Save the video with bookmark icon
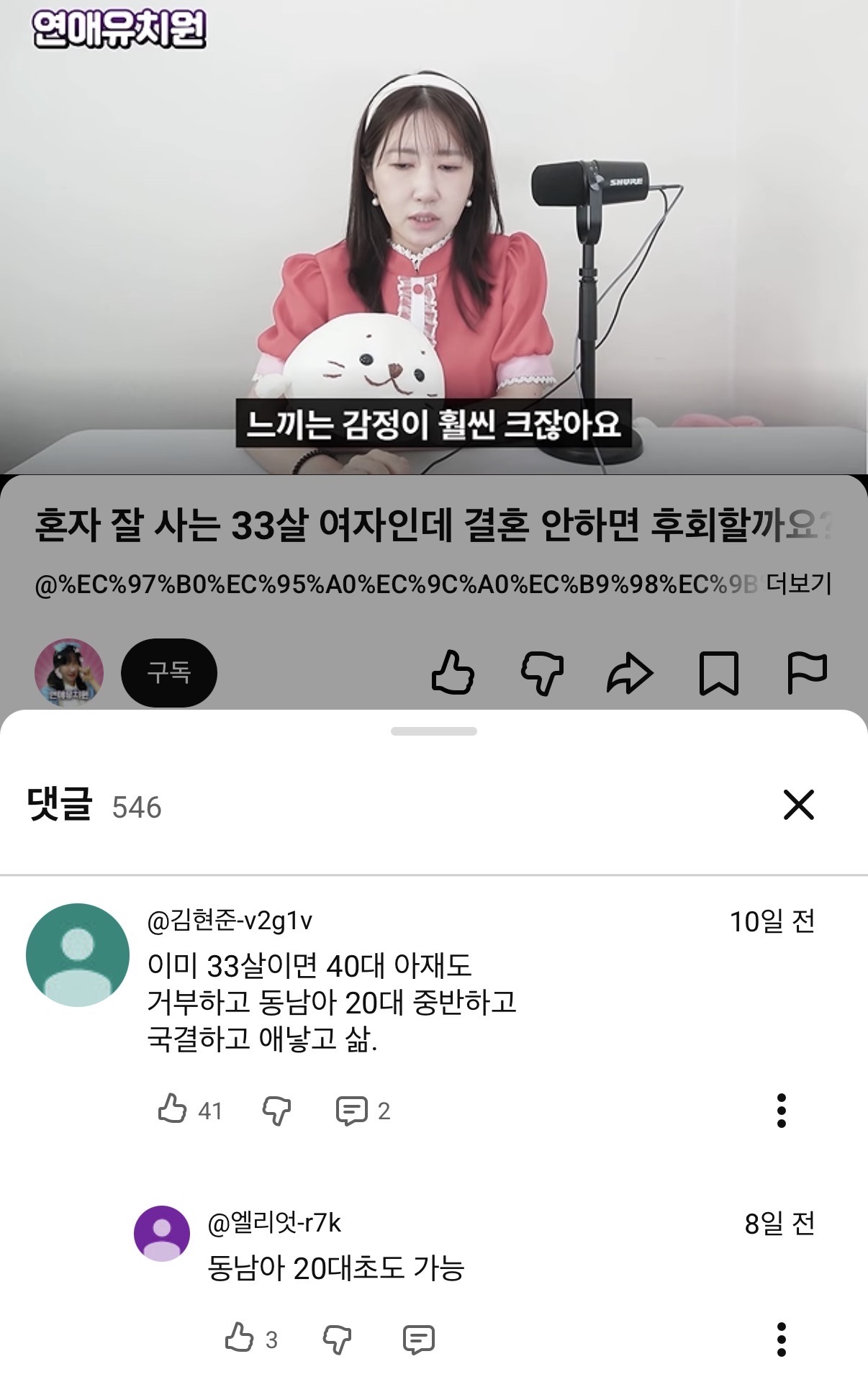The height and width of the screenshot is (1382, 868). click(x=719, y=674)
